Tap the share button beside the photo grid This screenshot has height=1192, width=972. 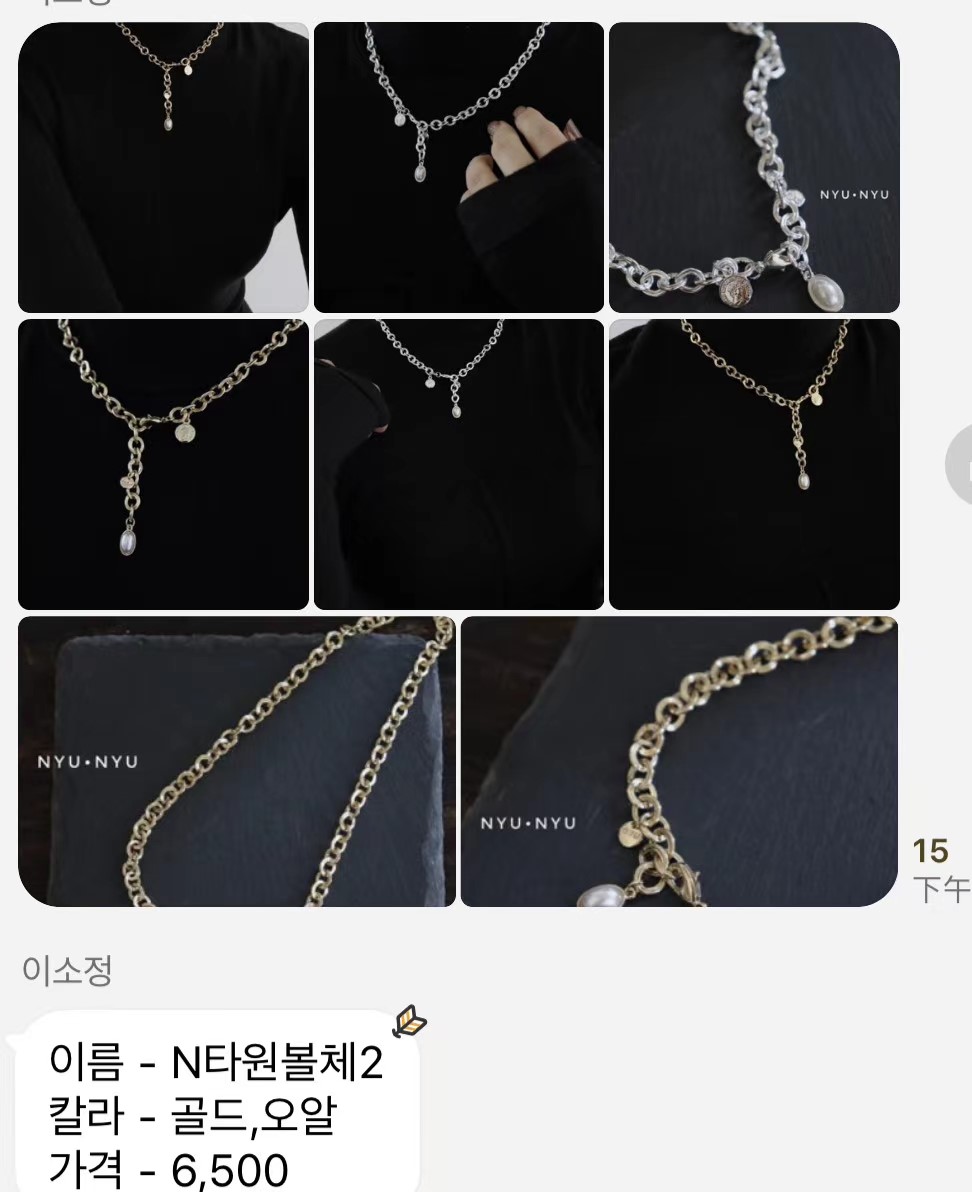coord(961,464)
